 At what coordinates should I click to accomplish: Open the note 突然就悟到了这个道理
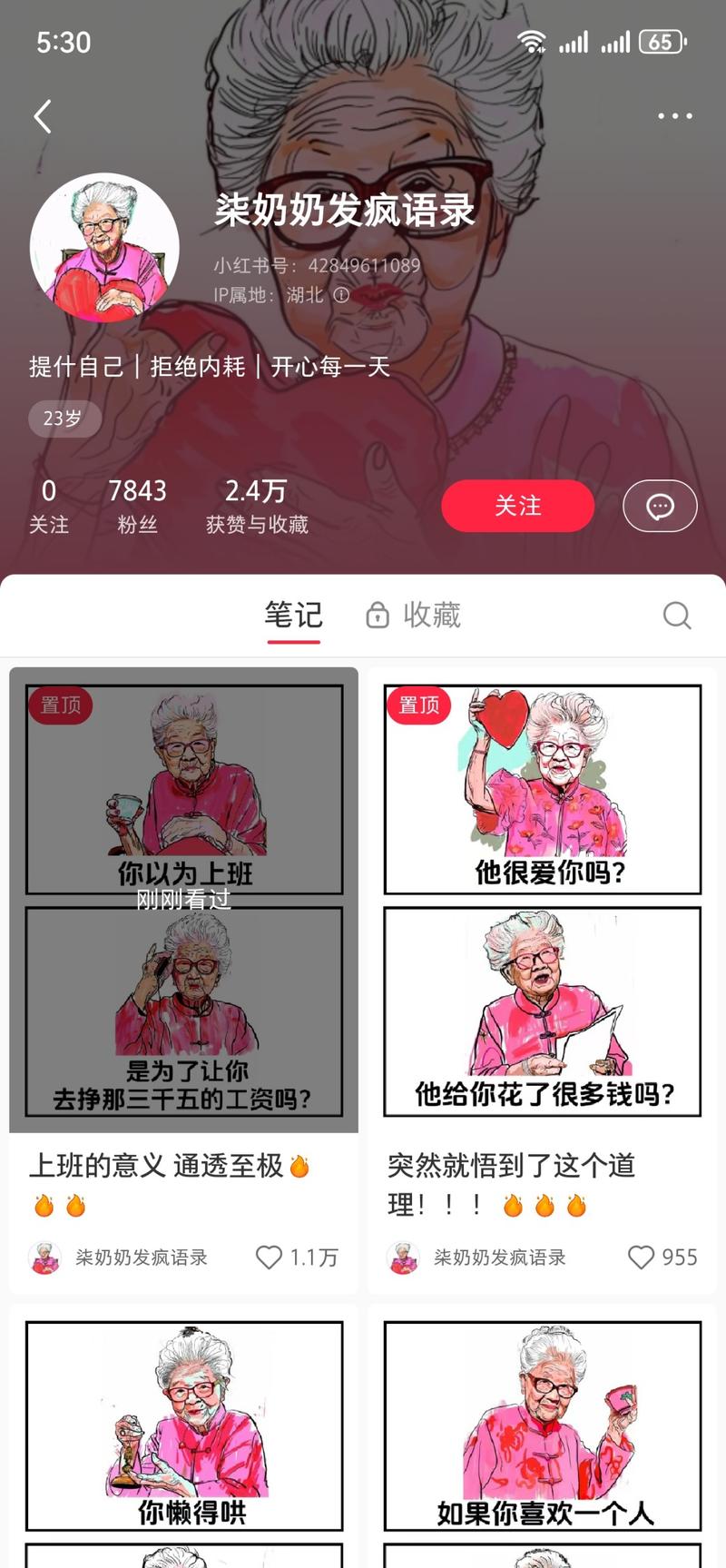click(x=542, y=981)
